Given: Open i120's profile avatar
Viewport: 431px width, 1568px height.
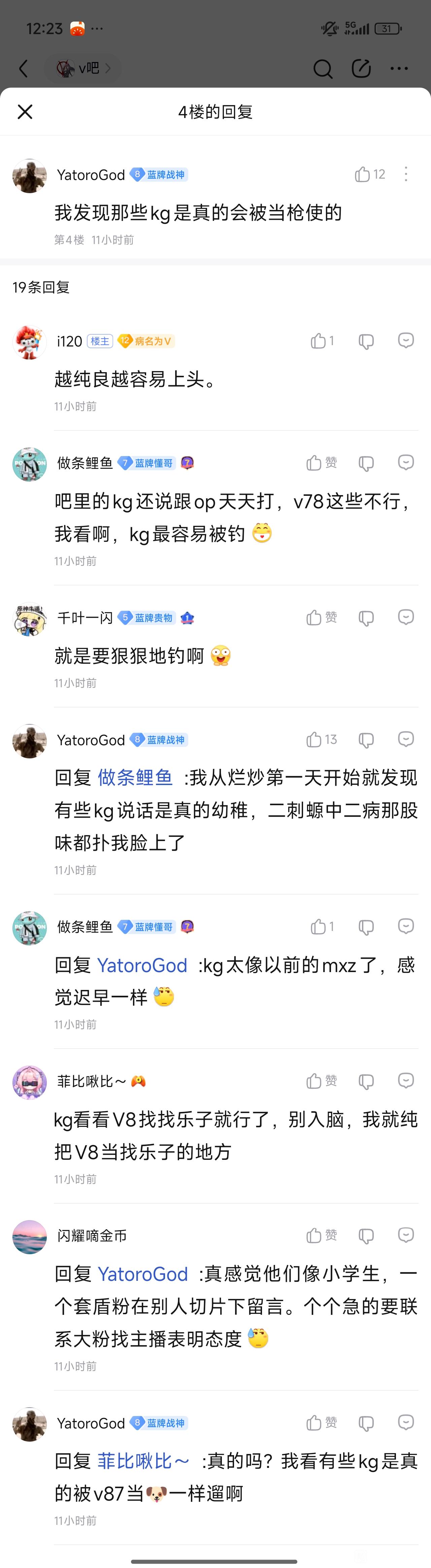Looking at the screenshot, I should point(29,342).
